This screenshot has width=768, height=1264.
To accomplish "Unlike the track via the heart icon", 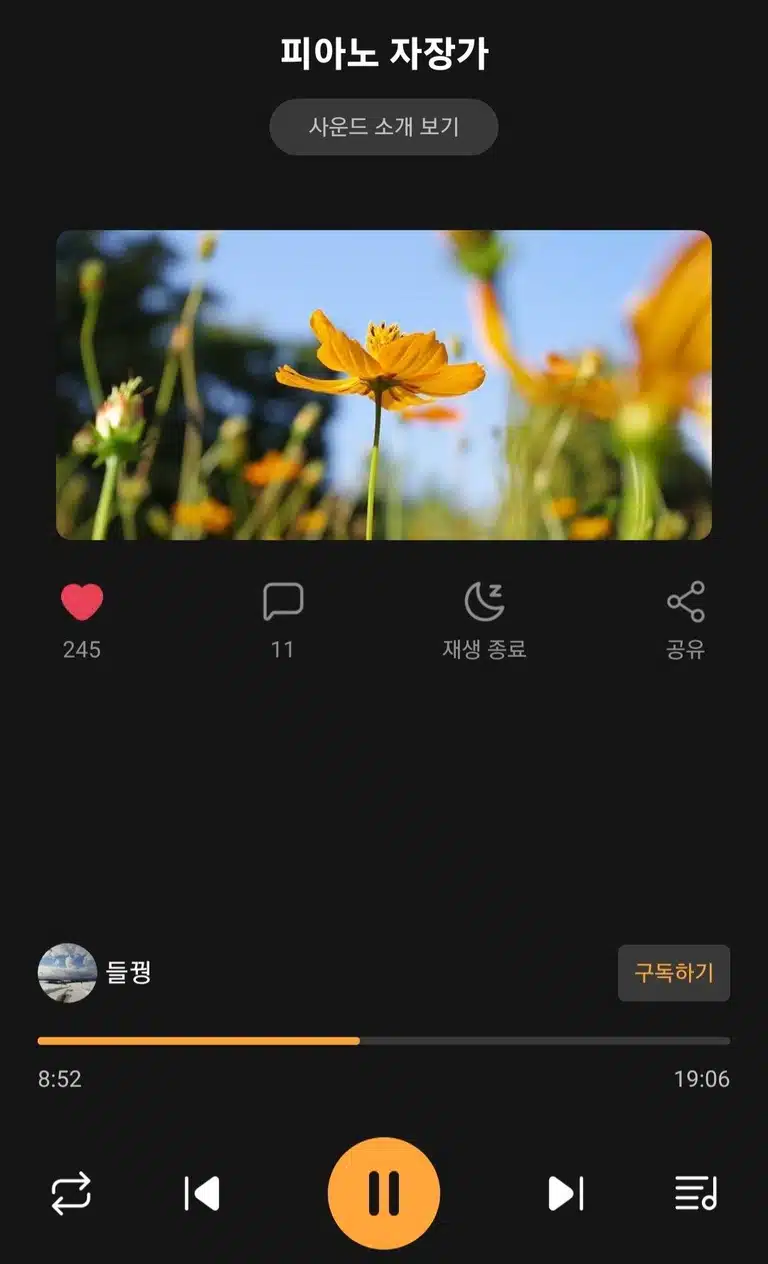I will point(82,602).
